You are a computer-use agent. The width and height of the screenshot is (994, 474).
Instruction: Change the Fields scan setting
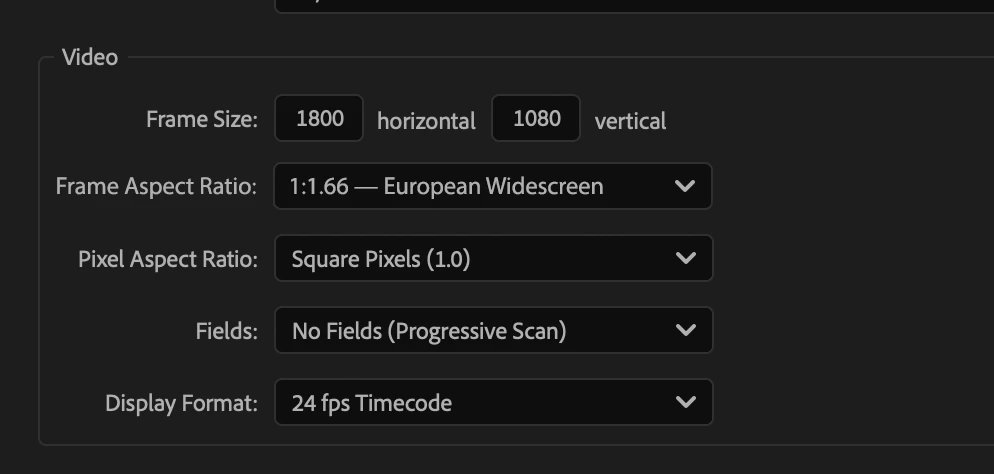492,331
